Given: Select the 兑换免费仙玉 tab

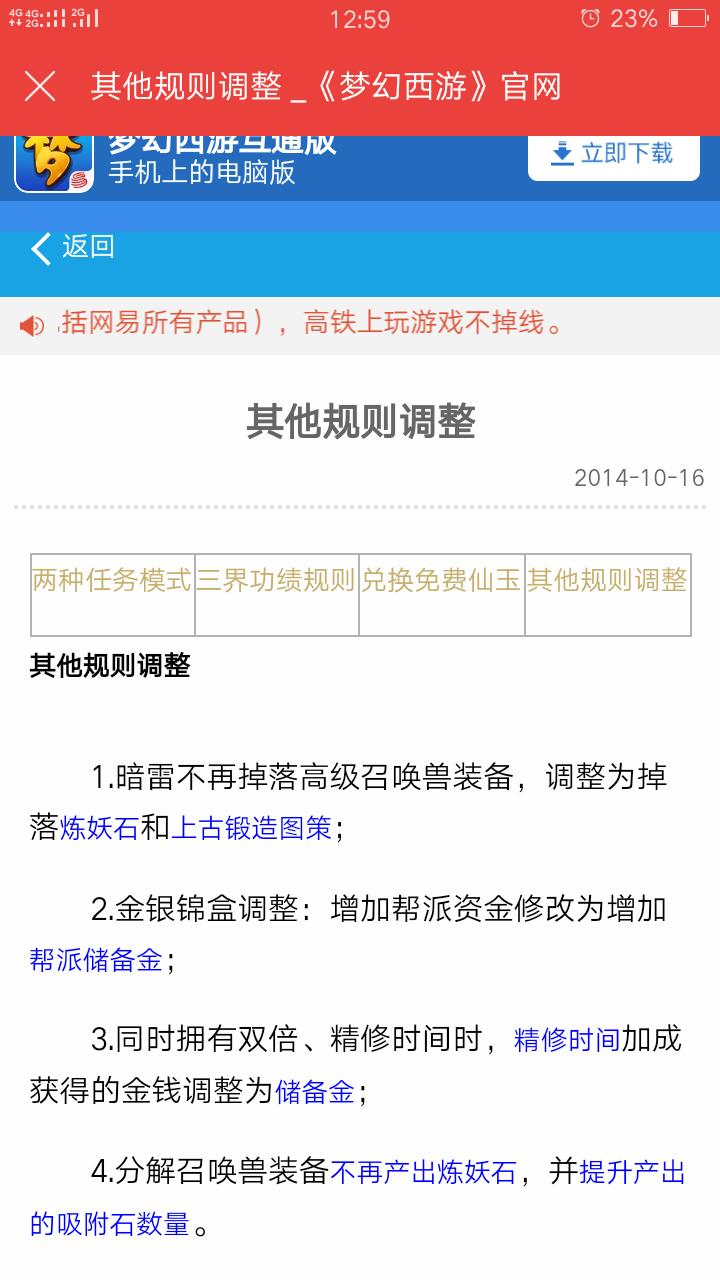Looking at the screenshot, I should [441, 580].
